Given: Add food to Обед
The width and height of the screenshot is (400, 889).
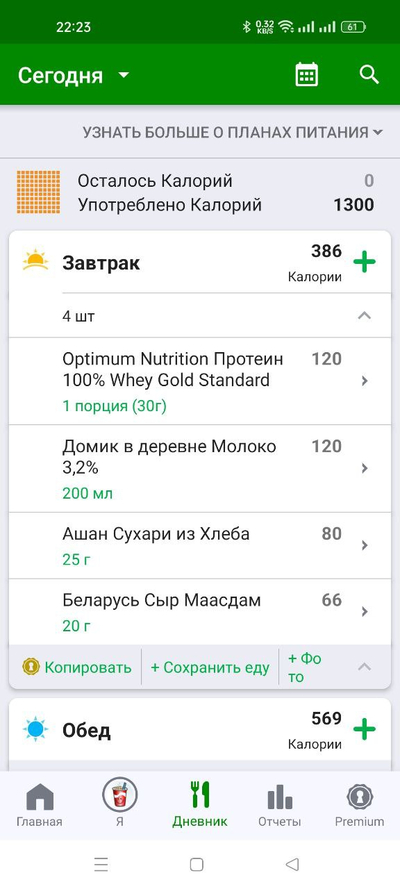Looking at the screenshot, I should (364, 730).
